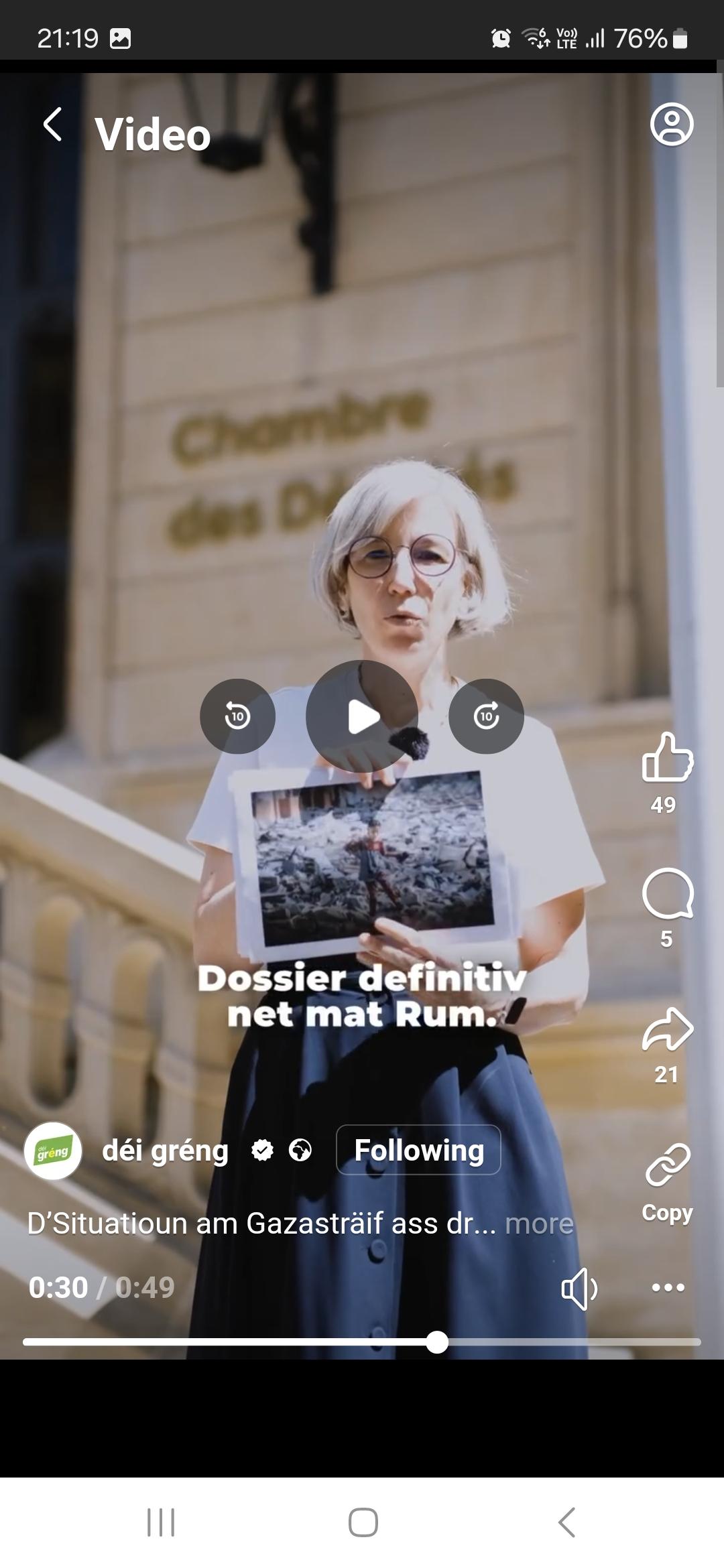The height and width of the screenshot is (1568, 724).
Task: Rewind the video 10 seconds
Action: coord(237,716)
